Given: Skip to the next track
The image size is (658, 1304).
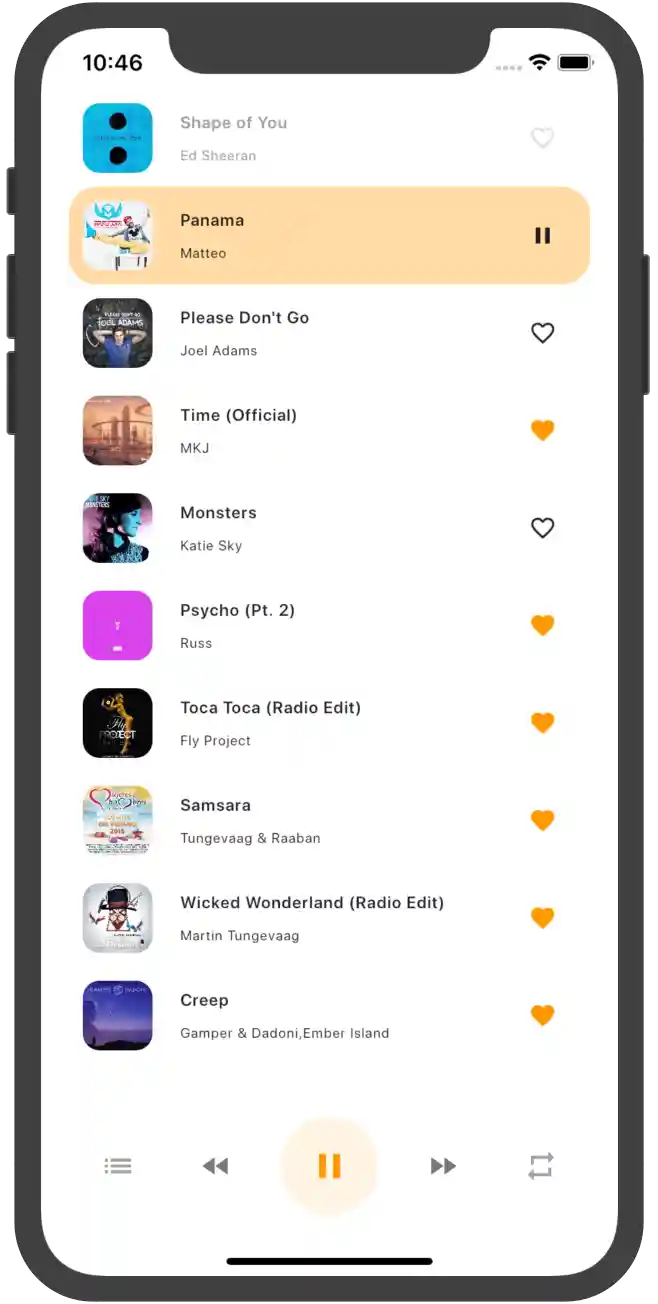Looking at the screenshot, I should tap(443, 1166).
